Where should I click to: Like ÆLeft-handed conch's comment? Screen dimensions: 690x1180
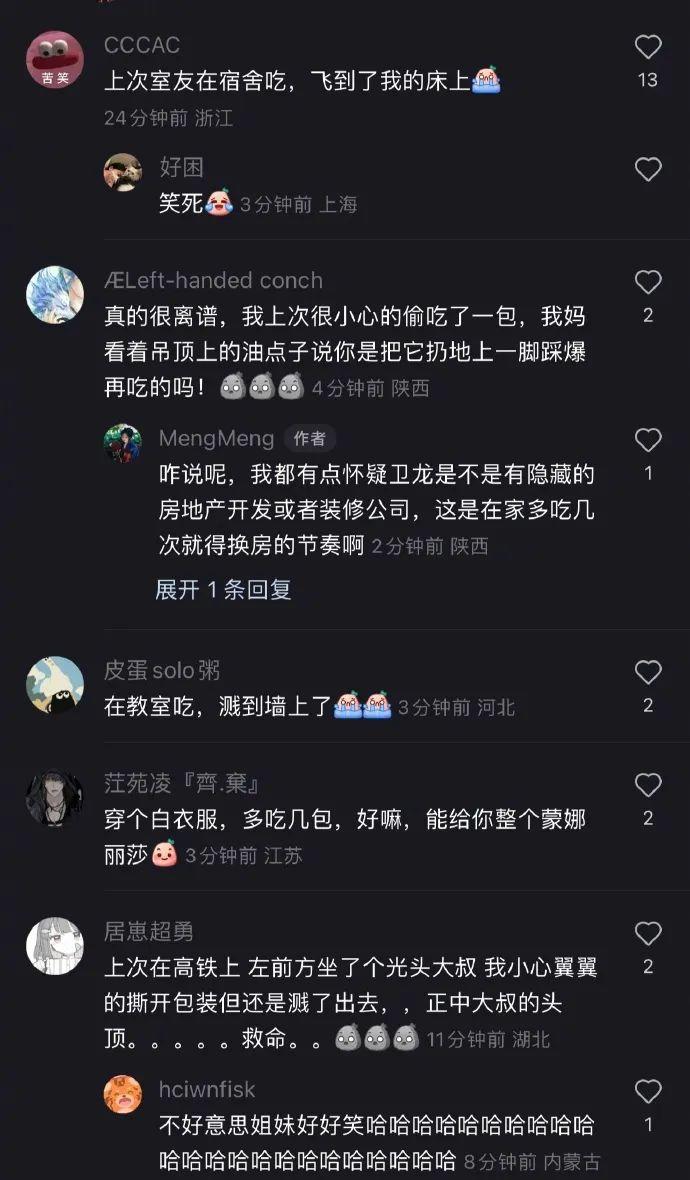coord(648,282)
